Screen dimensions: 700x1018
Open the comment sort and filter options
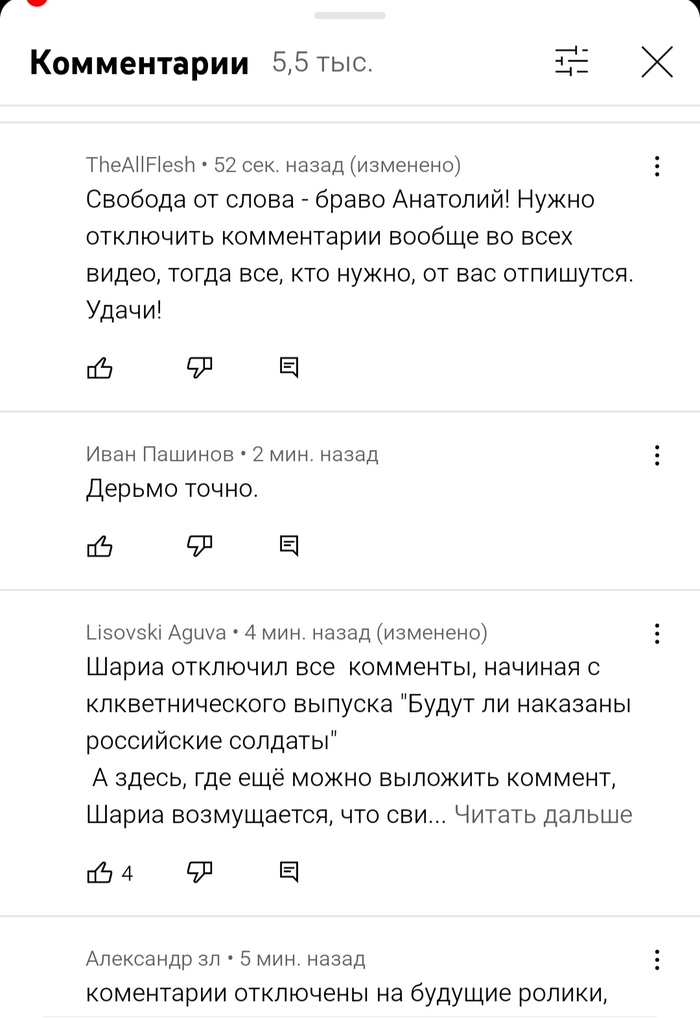572,63
